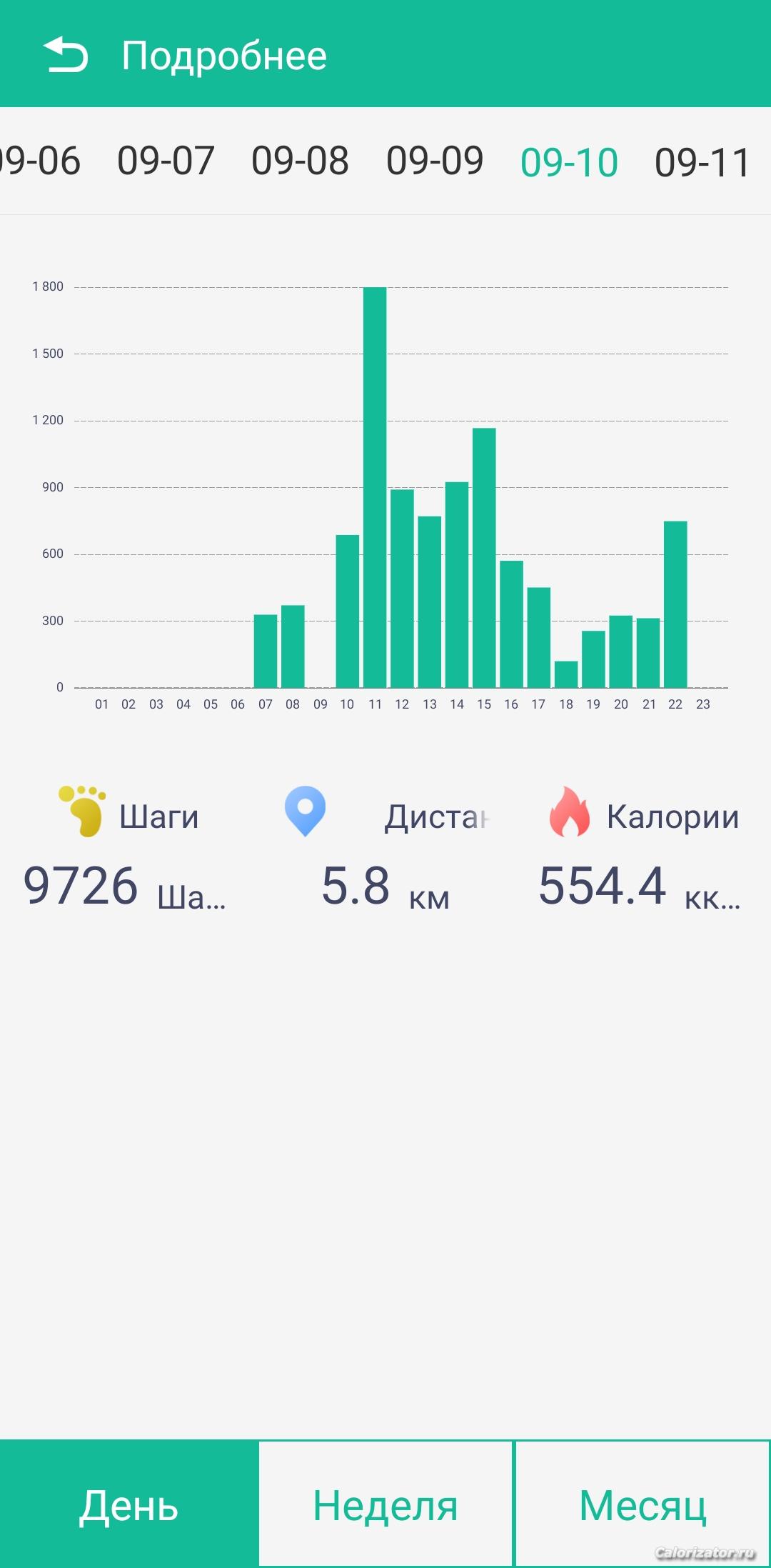Select the partly visible 09-06 date
This screenshot has width=771, height=1568.
39,161
